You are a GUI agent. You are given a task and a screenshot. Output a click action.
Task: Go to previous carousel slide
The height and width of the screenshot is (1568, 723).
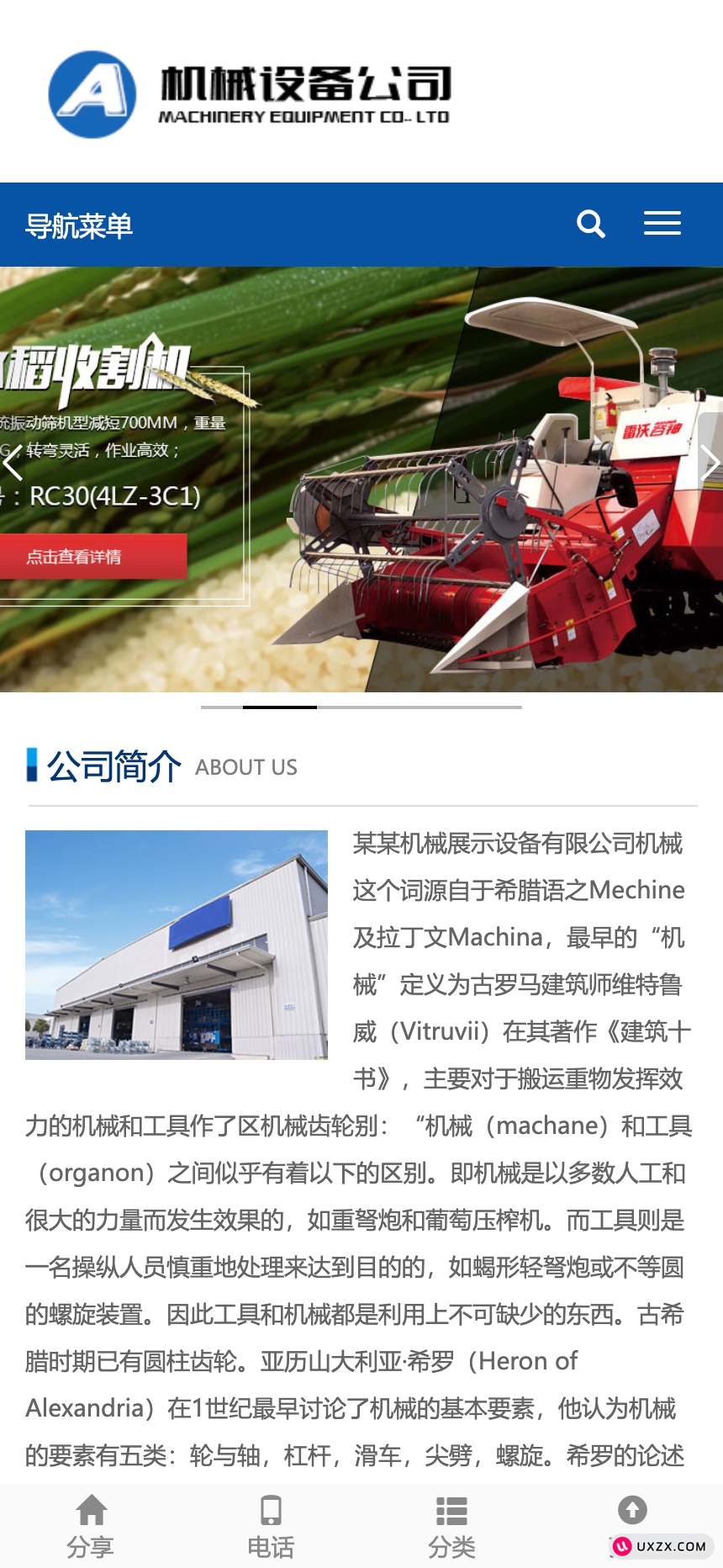click(x=13, y=464)
